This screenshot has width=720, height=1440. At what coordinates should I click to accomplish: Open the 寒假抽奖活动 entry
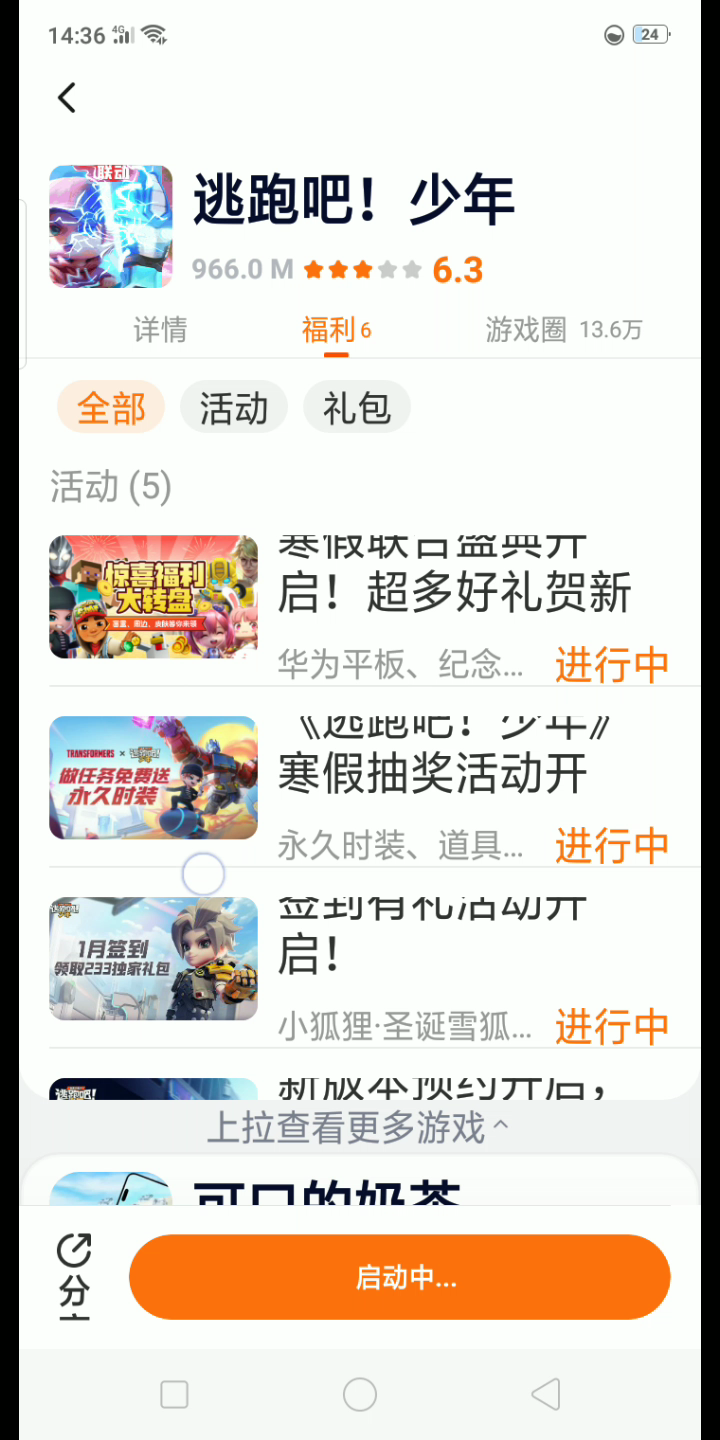360,778
